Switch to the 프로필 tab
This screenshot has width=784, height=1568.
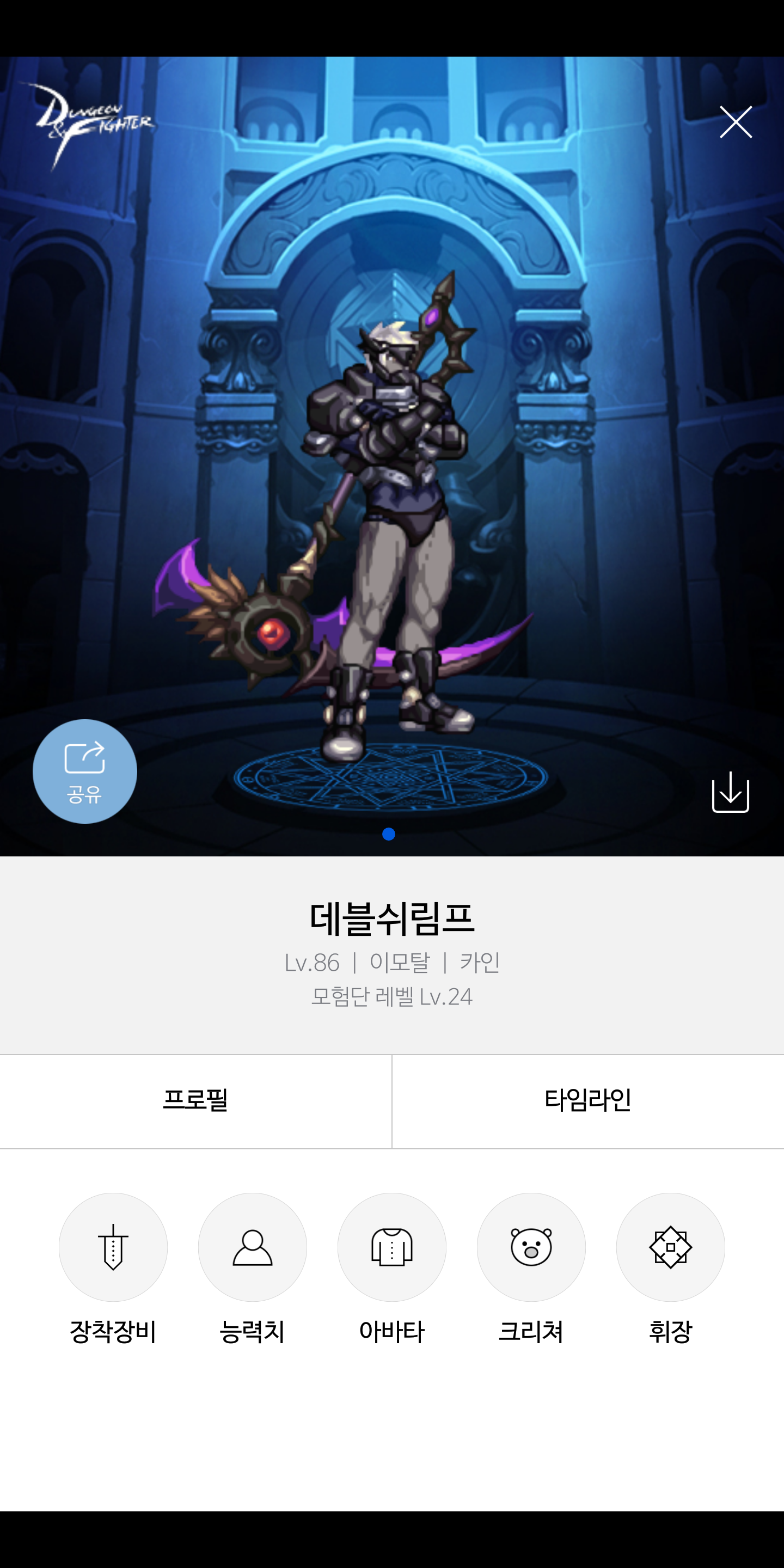(x=195, y=1101)
